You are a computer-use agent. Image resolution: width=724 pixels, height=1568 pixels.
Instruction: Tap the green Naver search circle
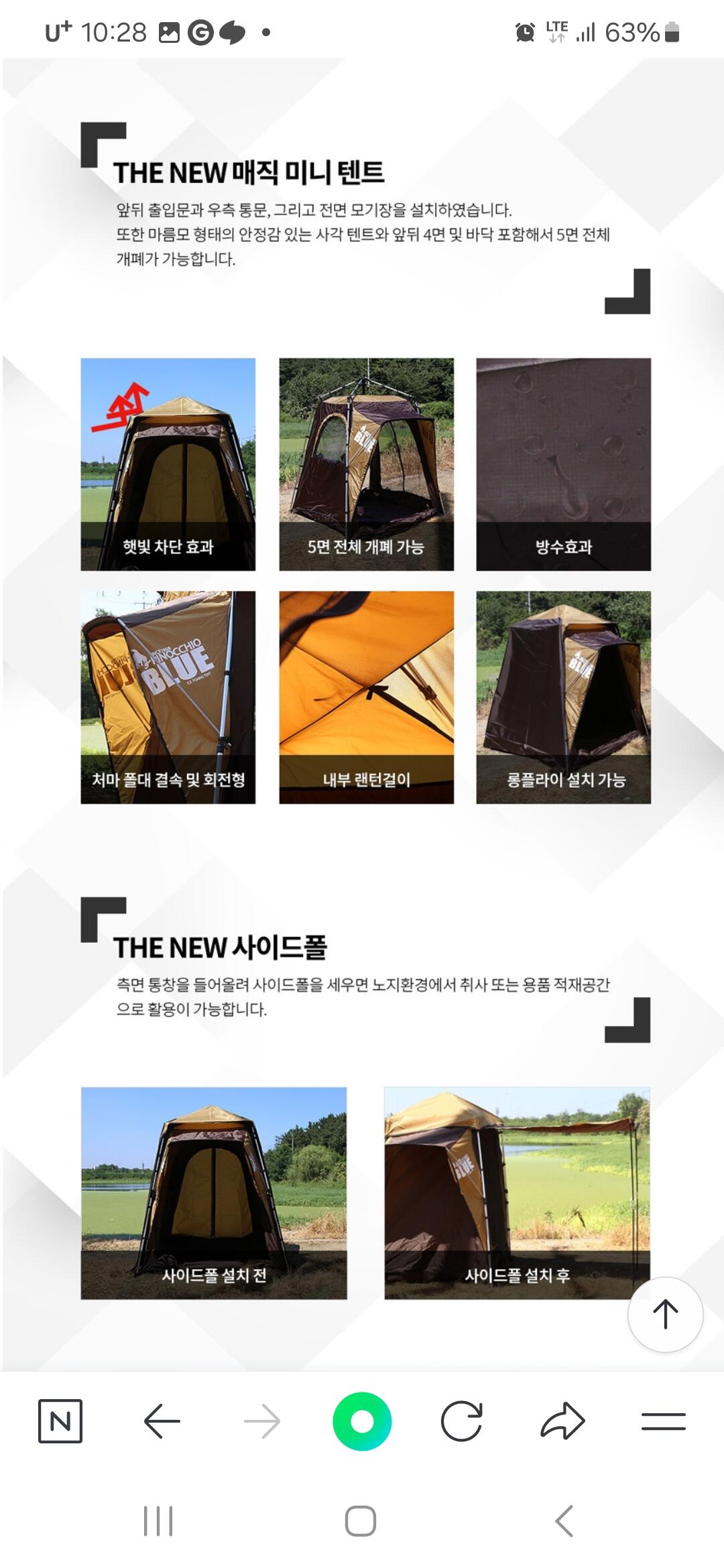click(362, 1421)
